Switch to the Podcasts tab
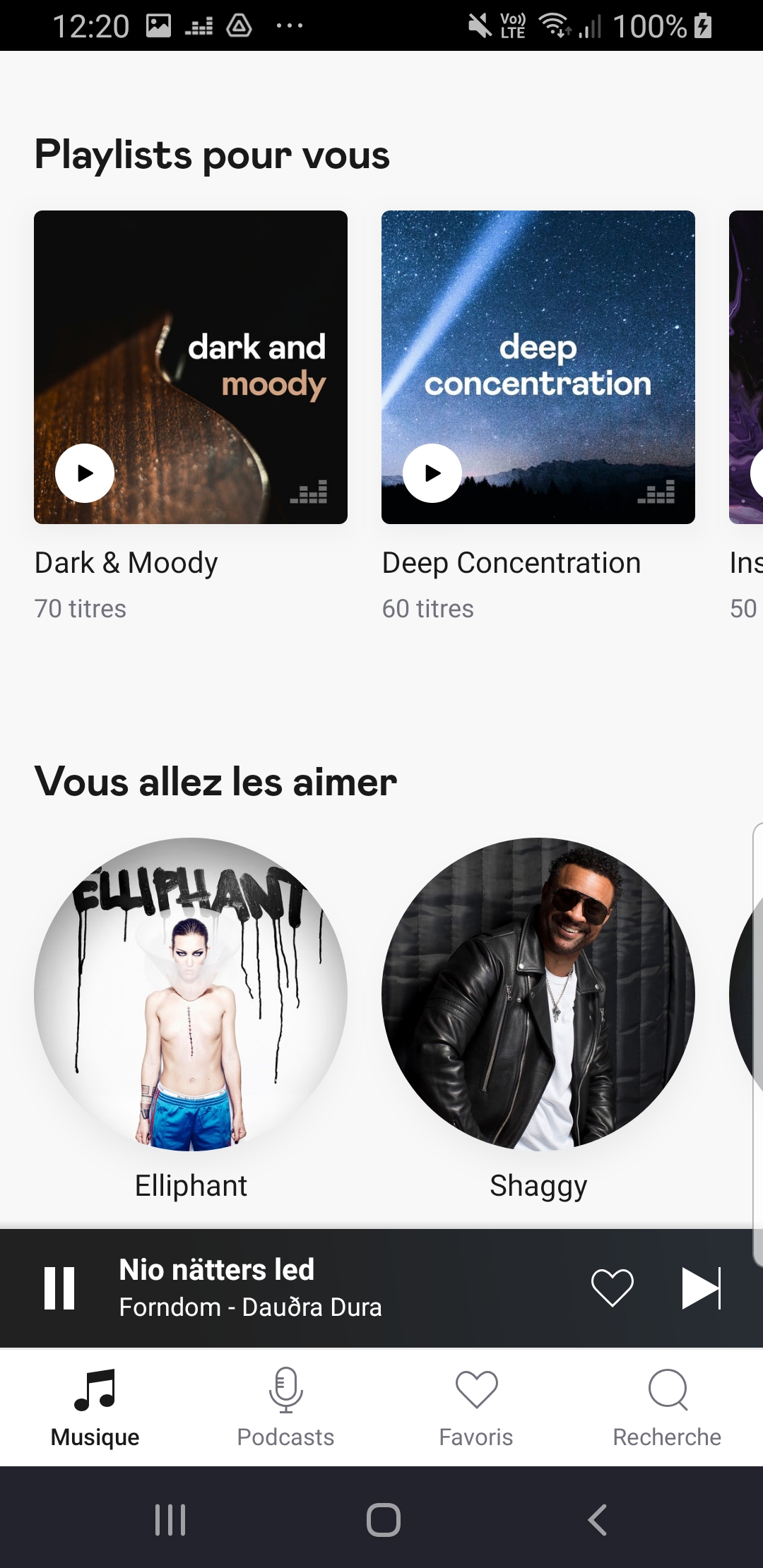The height and width of the screenshot is (1568, 763). point(285,1406)
